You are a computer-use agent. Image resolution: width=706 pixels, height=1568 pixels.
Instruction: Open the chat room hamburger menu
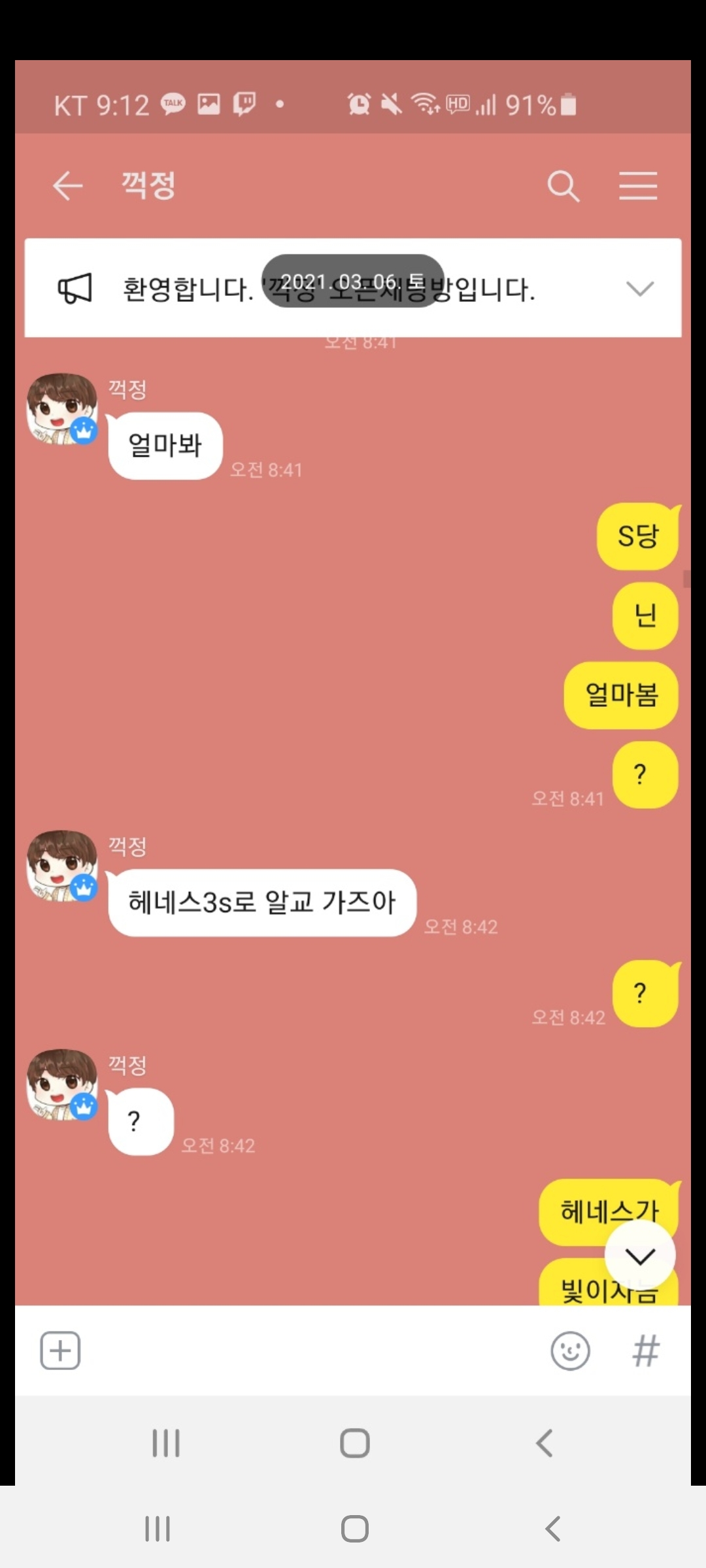pos(638,186)
